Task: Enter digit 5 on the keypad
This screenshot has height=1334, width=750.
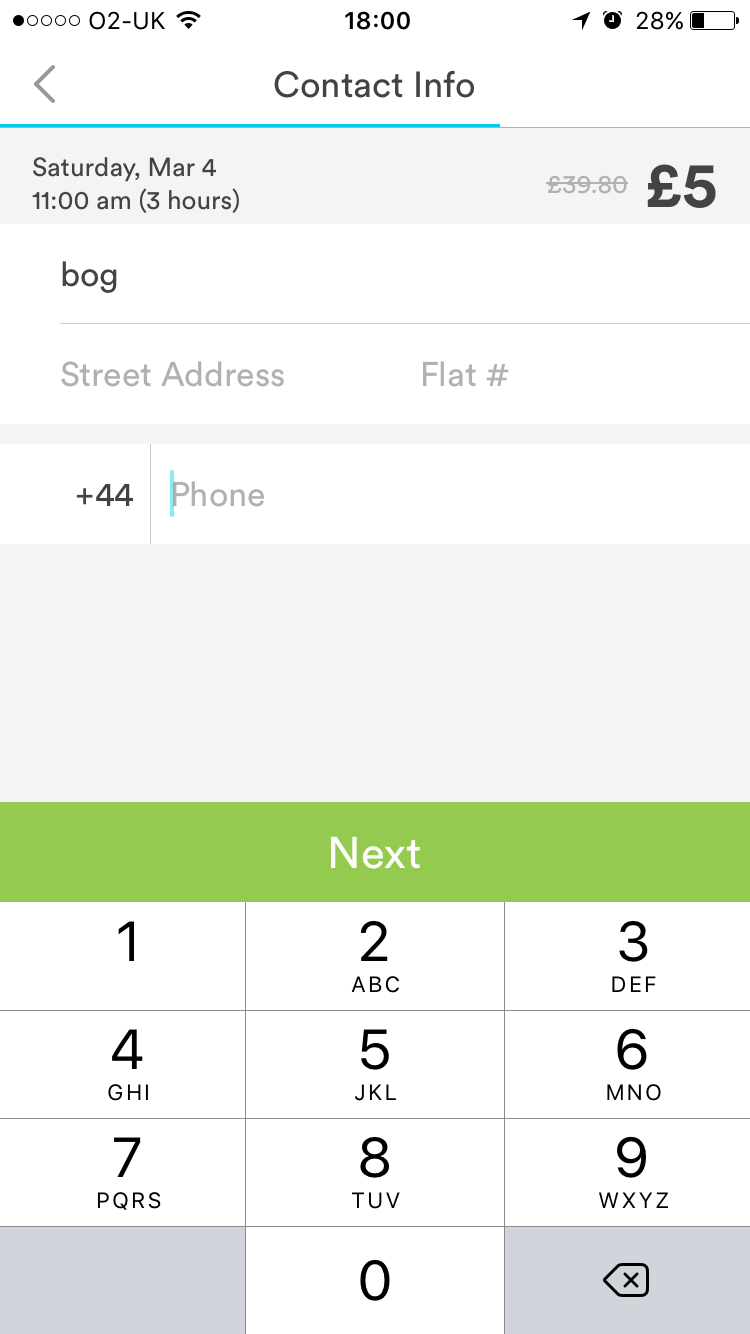Action: pyautogui.click(x=375, y=1064)
